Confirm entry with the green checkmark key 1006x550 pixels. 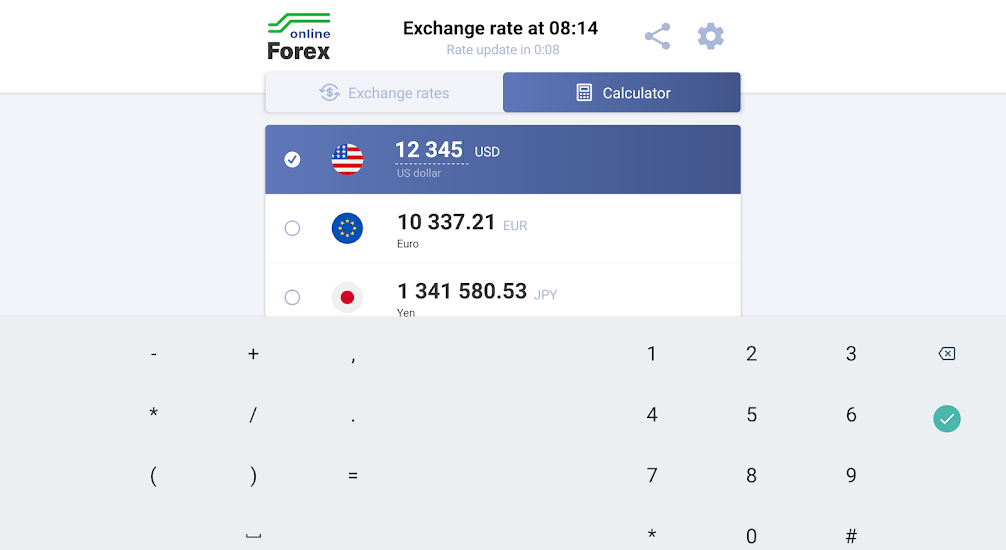(946, 418)
